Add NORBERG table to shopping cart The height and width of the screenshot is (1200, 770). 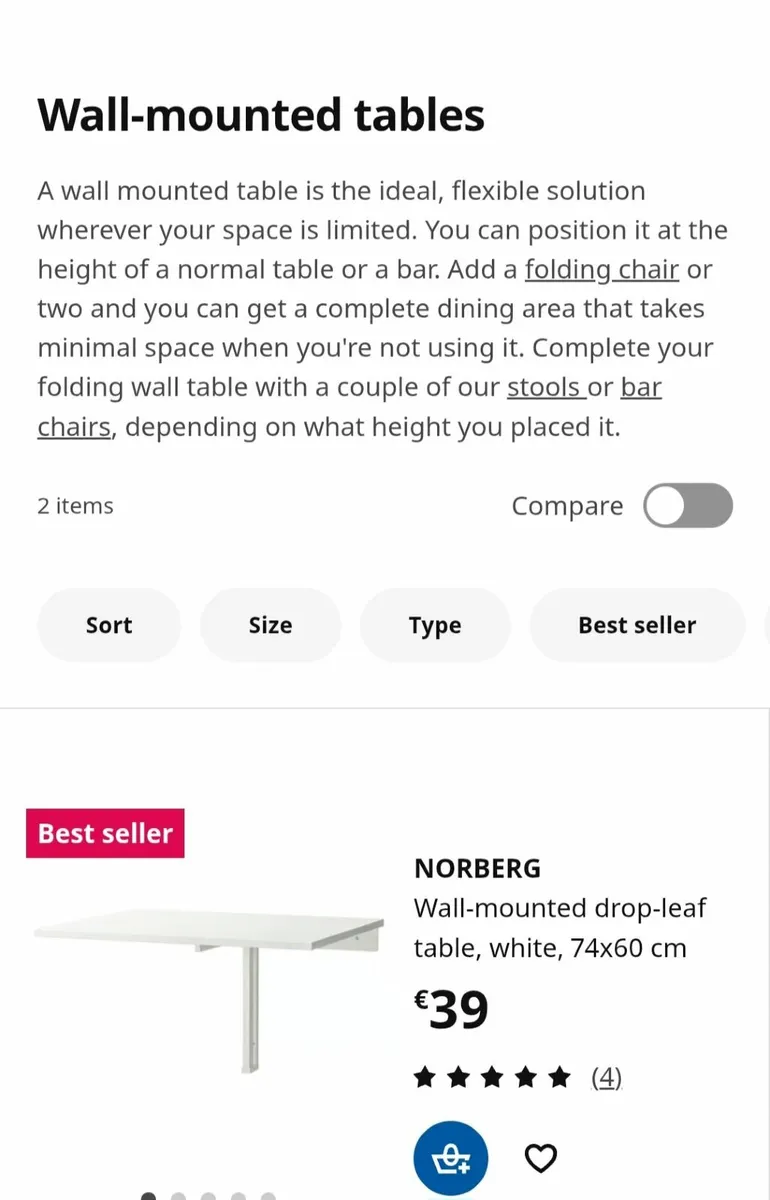[x=450, y=1158]
